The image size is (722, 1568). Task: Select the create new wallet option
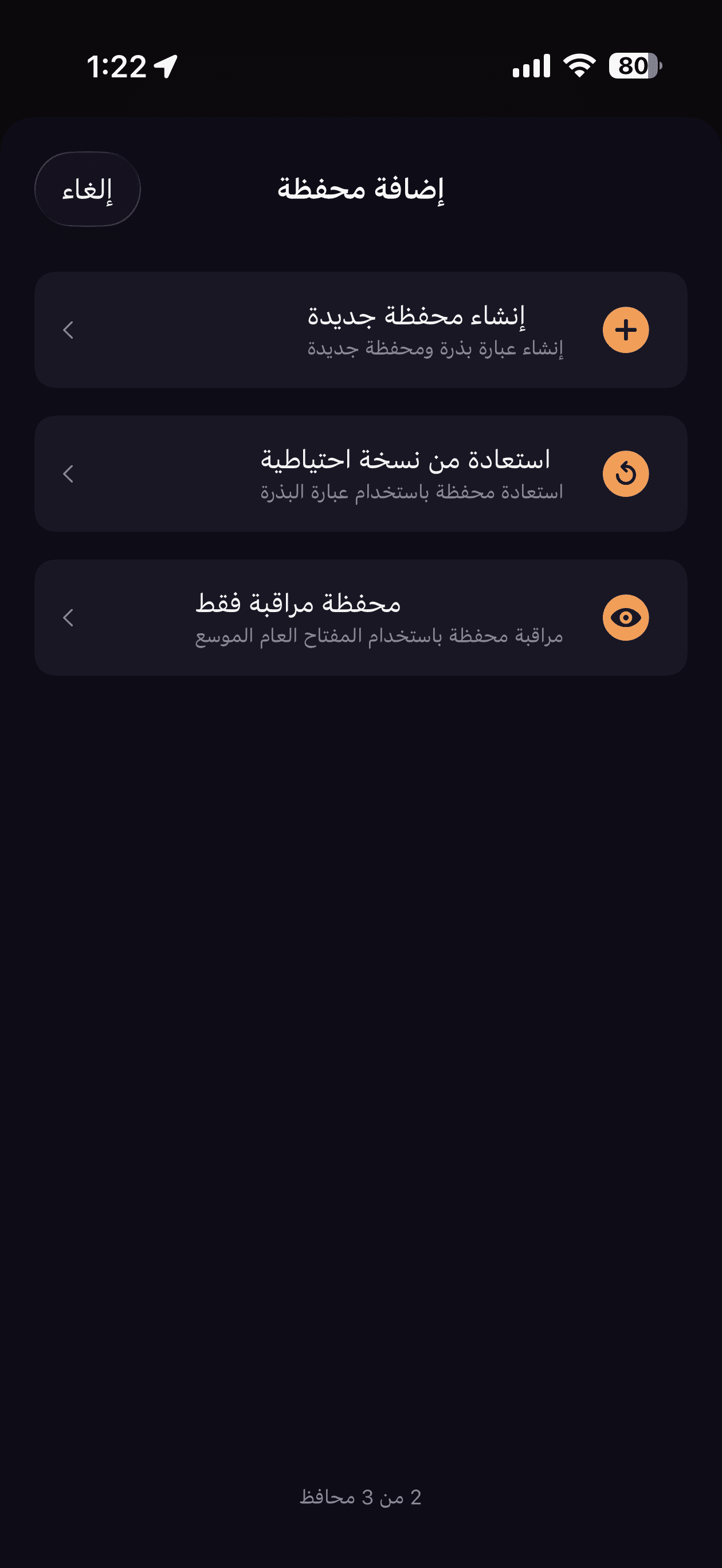click(361, 331)
